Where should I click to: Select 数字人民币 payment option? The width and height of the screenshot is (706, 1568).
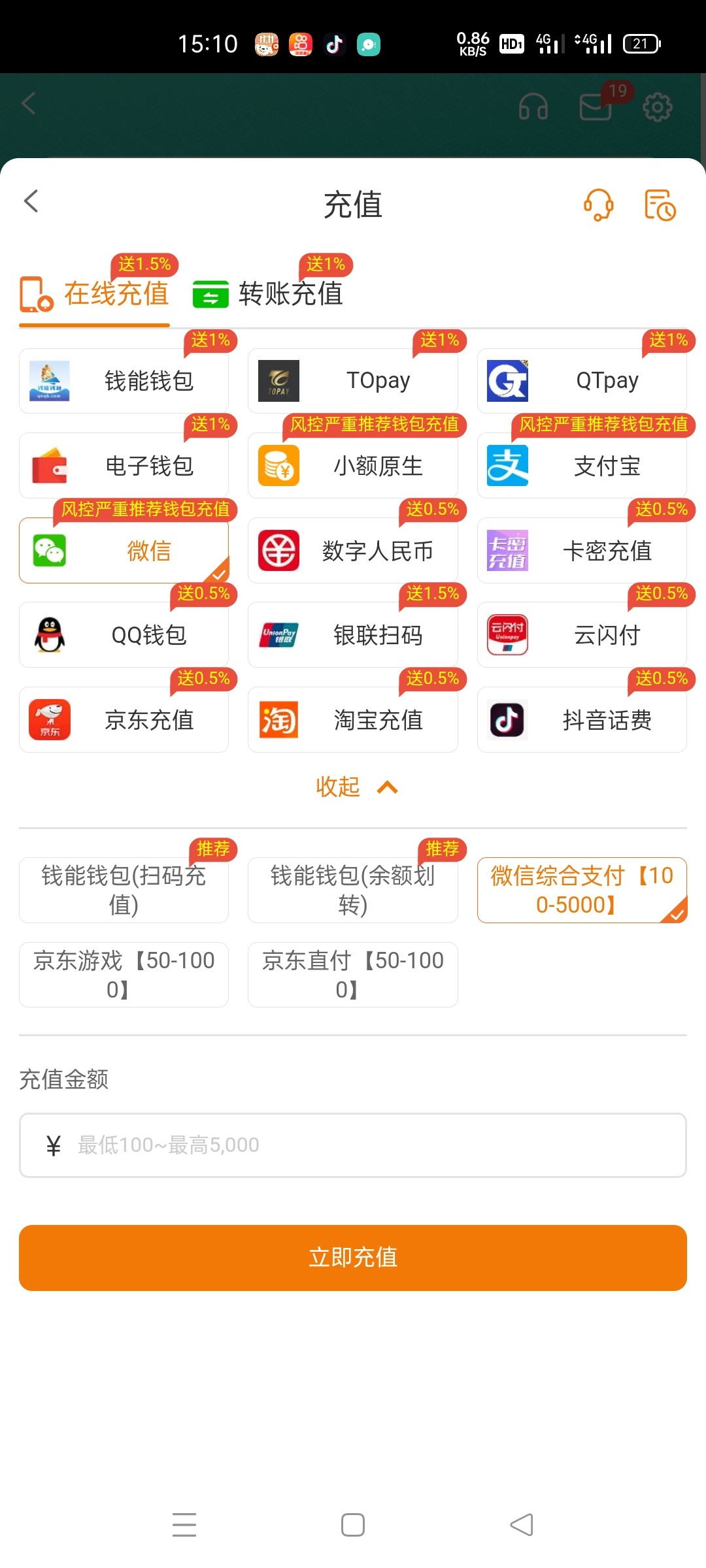[x=353, y=551]
